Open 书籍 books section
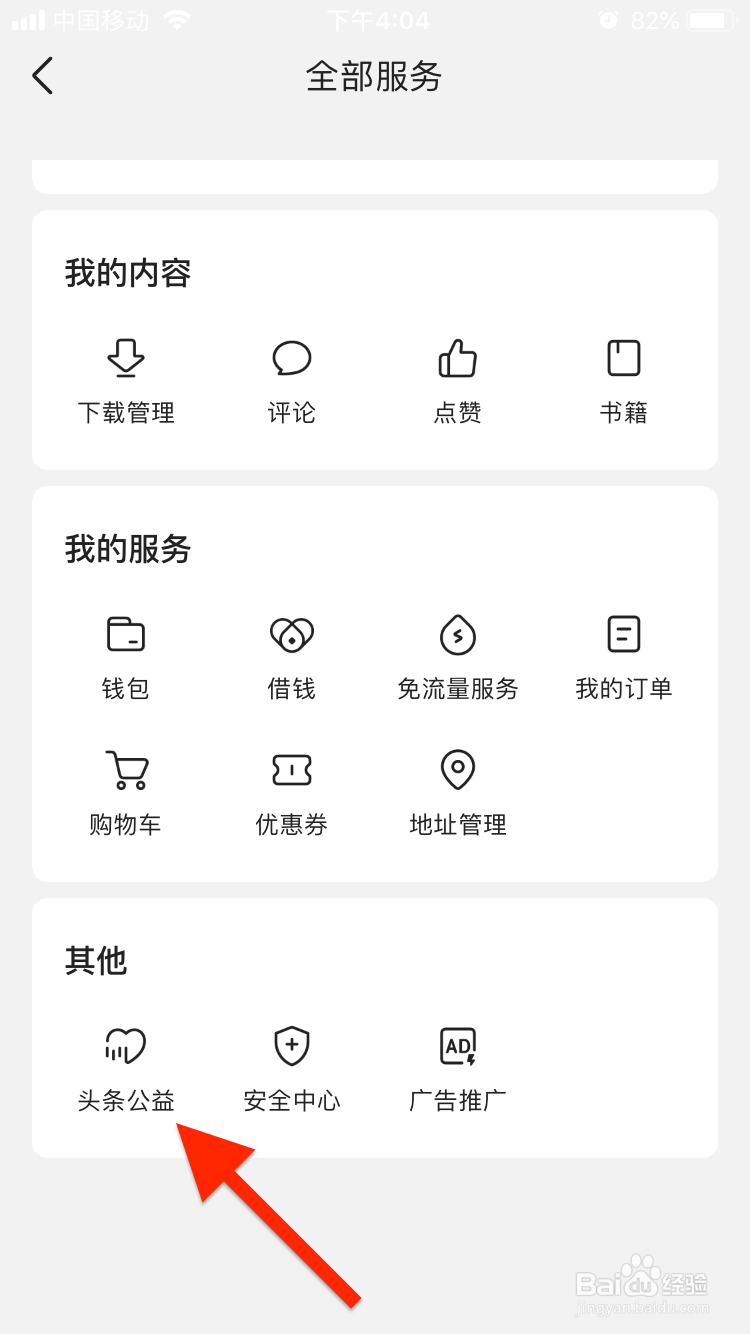750x1334 pixels. click(x=624, y=380)
